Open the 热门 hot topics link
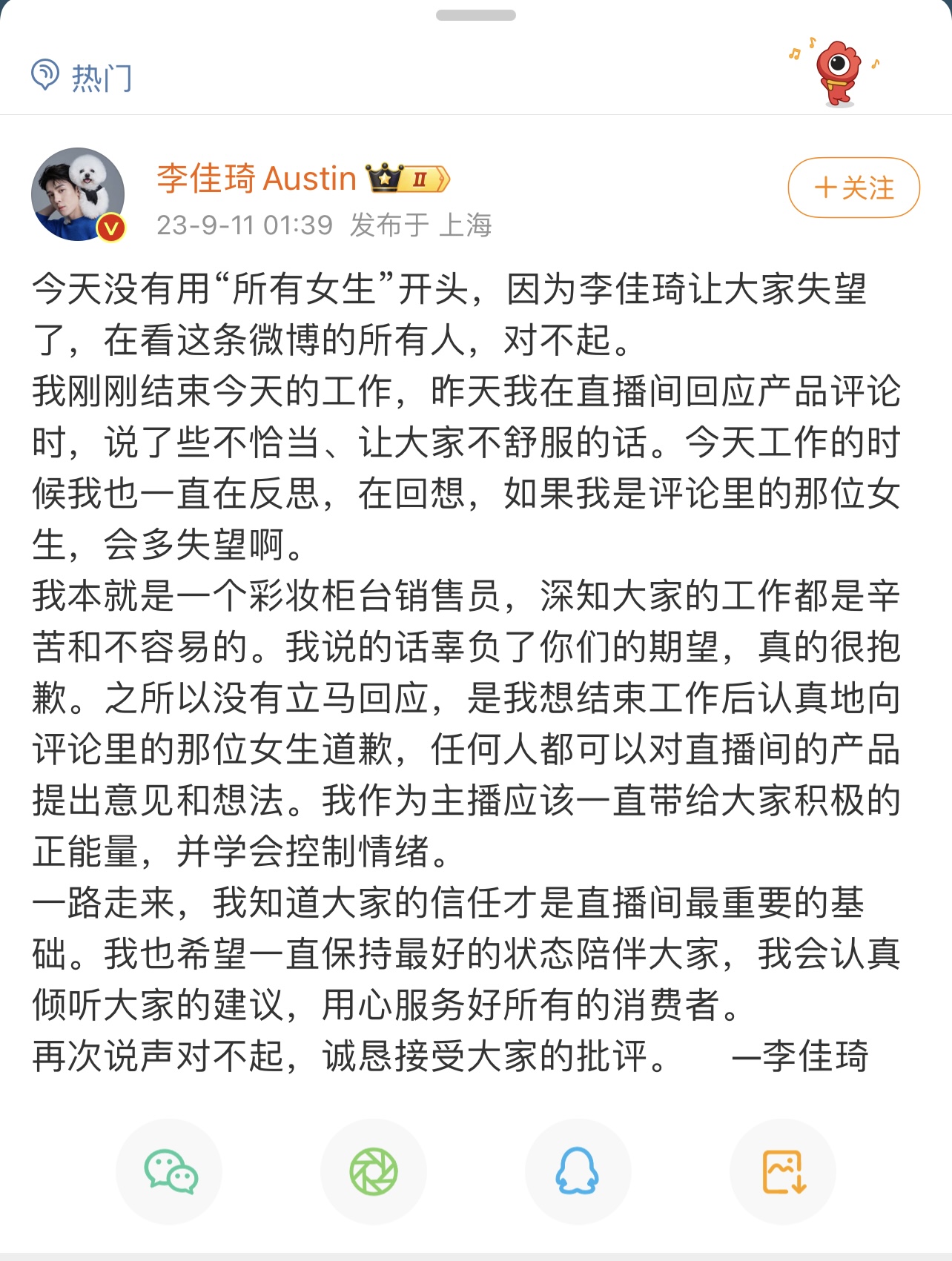Screen dimensions: 952x1261 tap(82, 77)
